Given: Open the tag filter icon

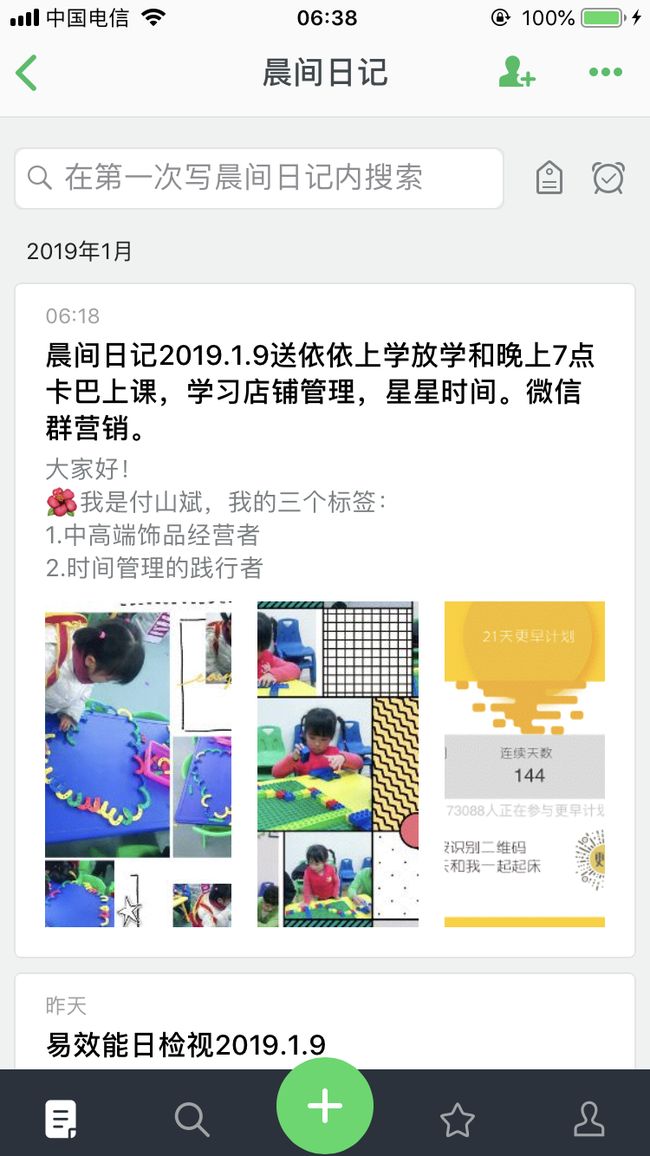Looking at the screenshot, I should pyautogui.click(x=549, y=178).
